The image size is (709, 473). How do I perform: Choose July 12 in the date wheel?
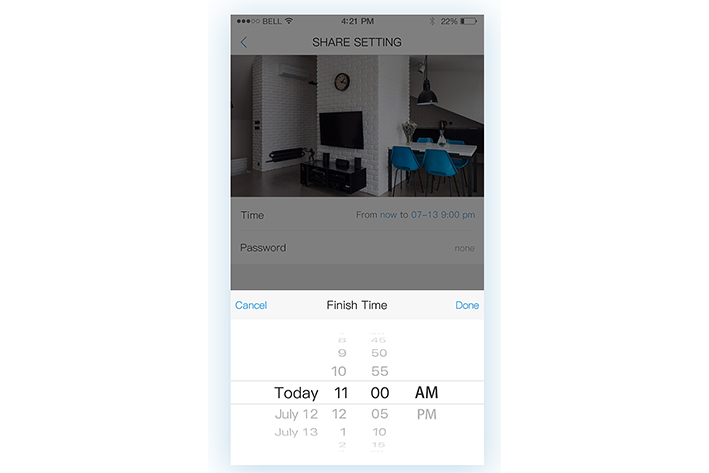(296, 414)
